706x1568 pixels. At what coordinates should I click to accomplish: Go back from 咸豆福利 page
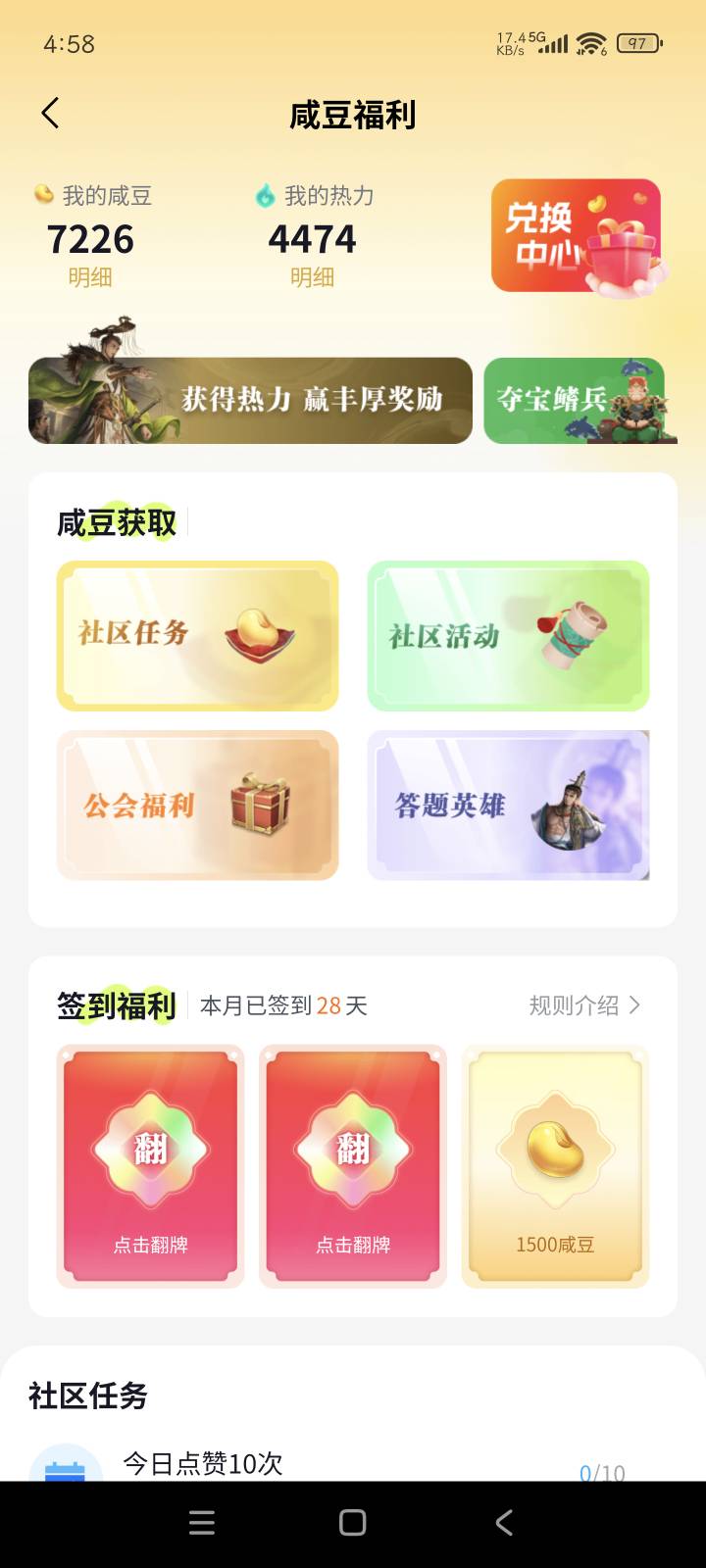coord(51,114)
